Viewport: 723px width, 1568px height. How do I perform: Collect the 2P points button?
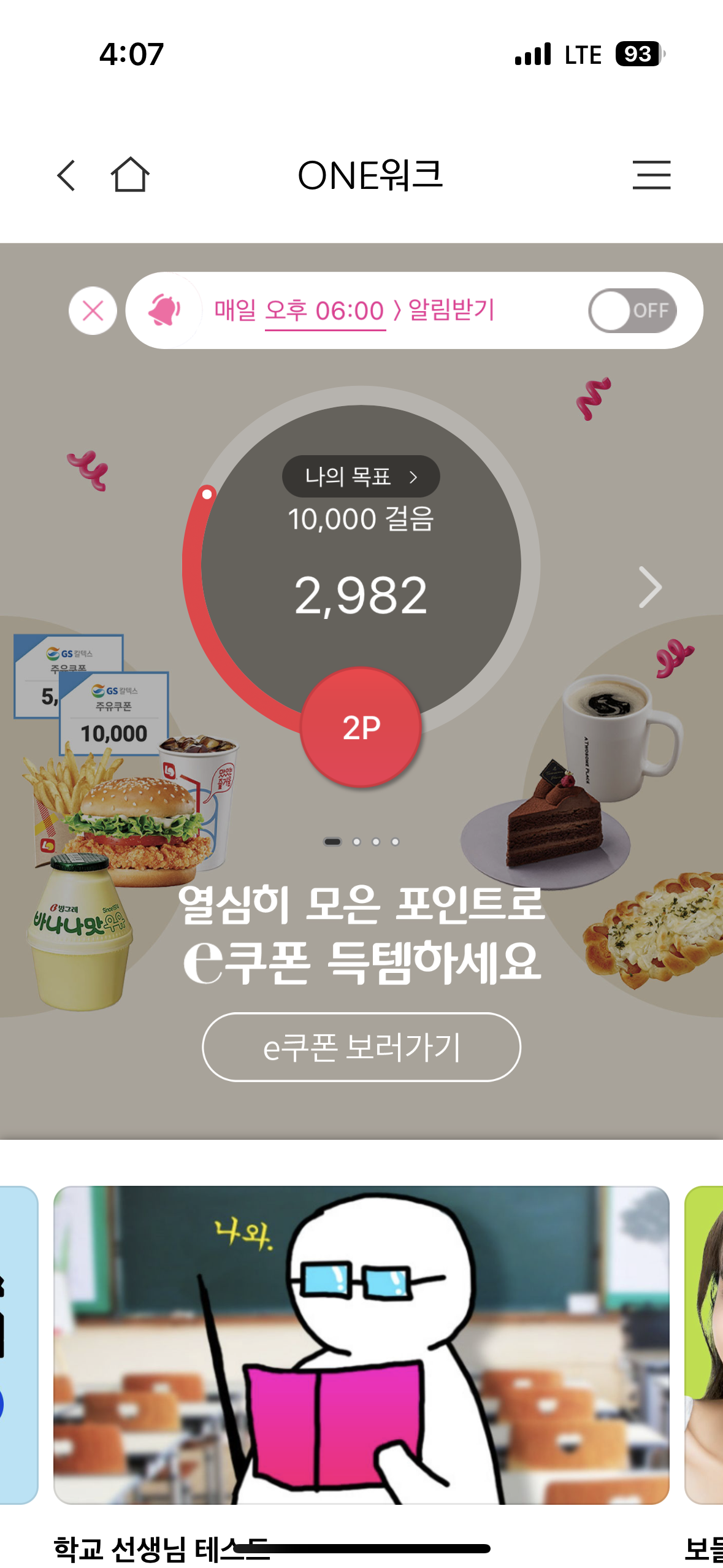361,728
